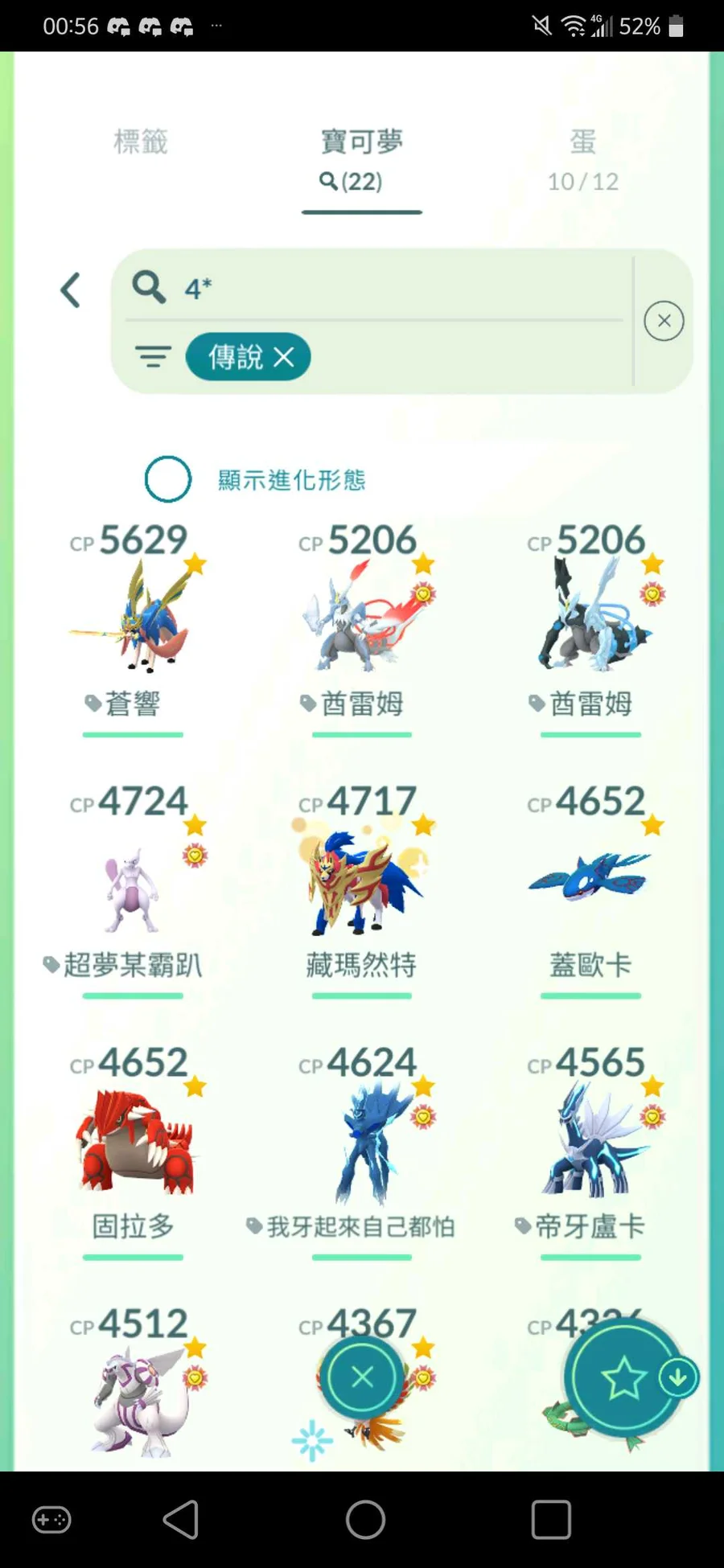Open 超夢某霸趴 with CP 4724
Image resolution: width=724 pixels, height=1568 pixels.
pos(133,889)
